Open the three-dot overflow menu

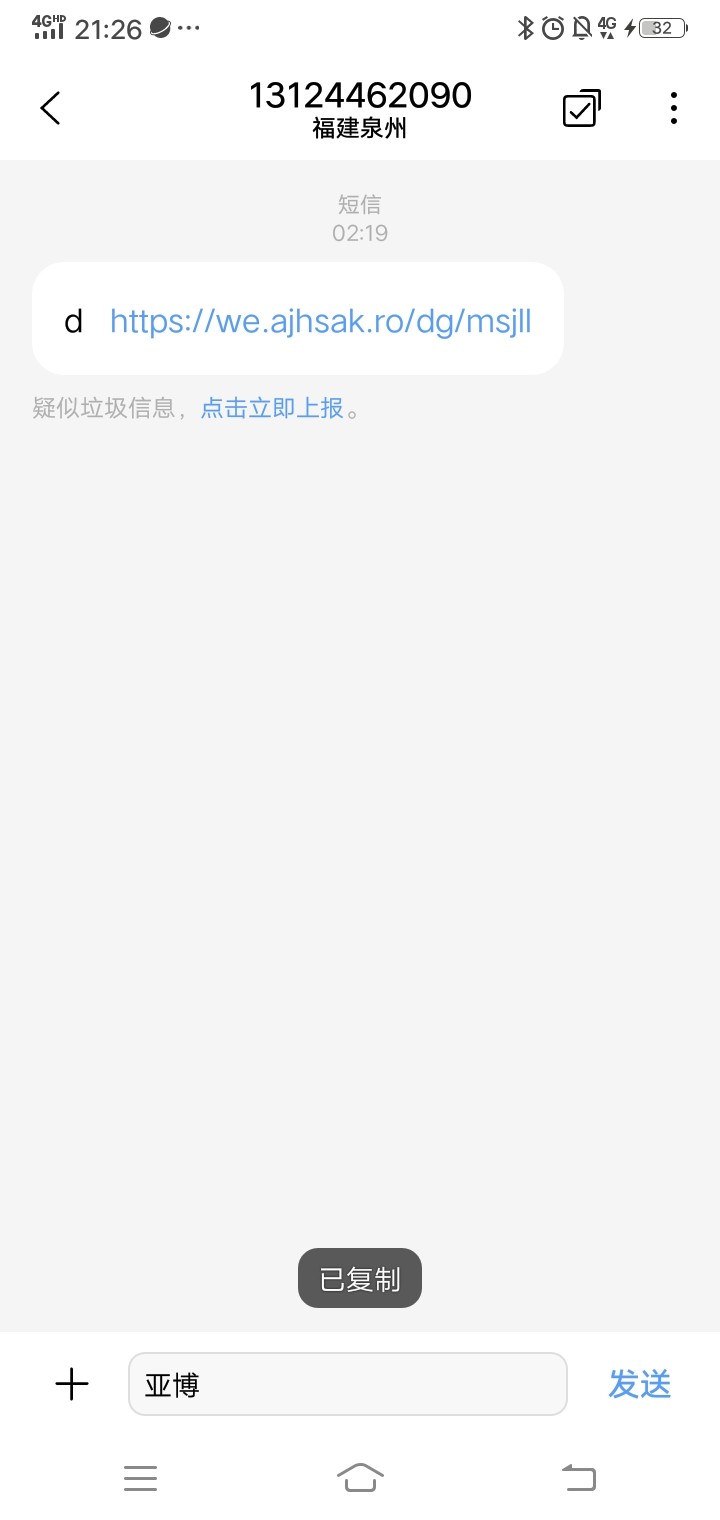674,108
